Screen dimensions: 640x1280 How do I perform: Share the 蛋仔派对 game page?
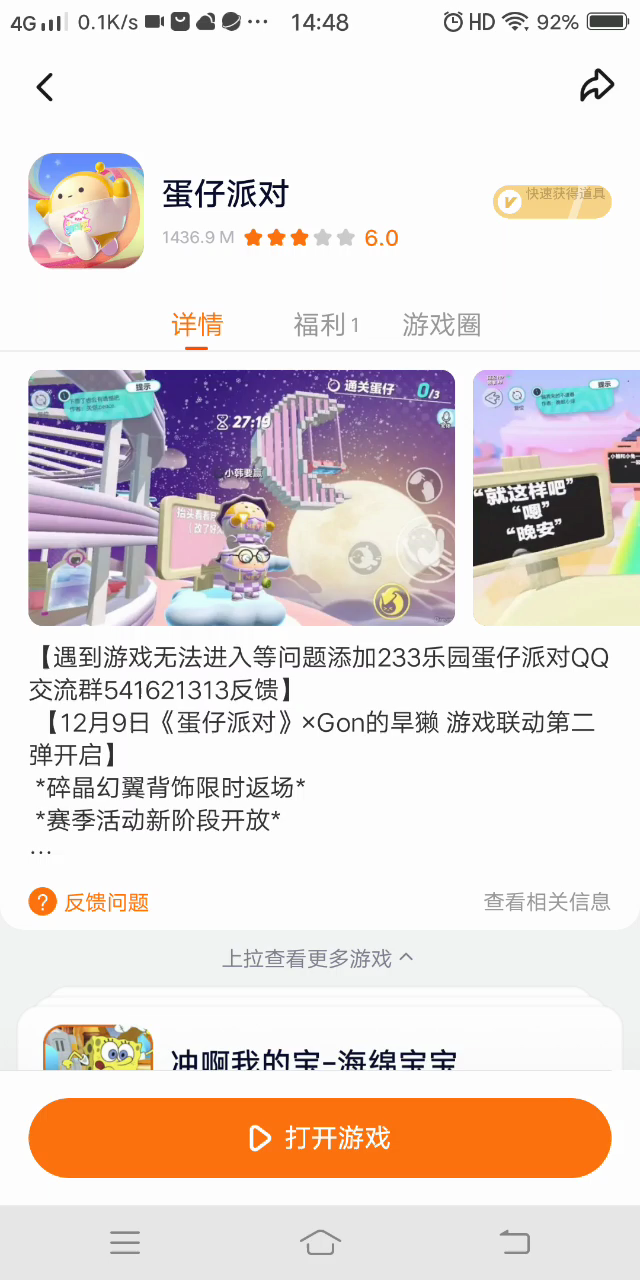[x=596, y=86]
